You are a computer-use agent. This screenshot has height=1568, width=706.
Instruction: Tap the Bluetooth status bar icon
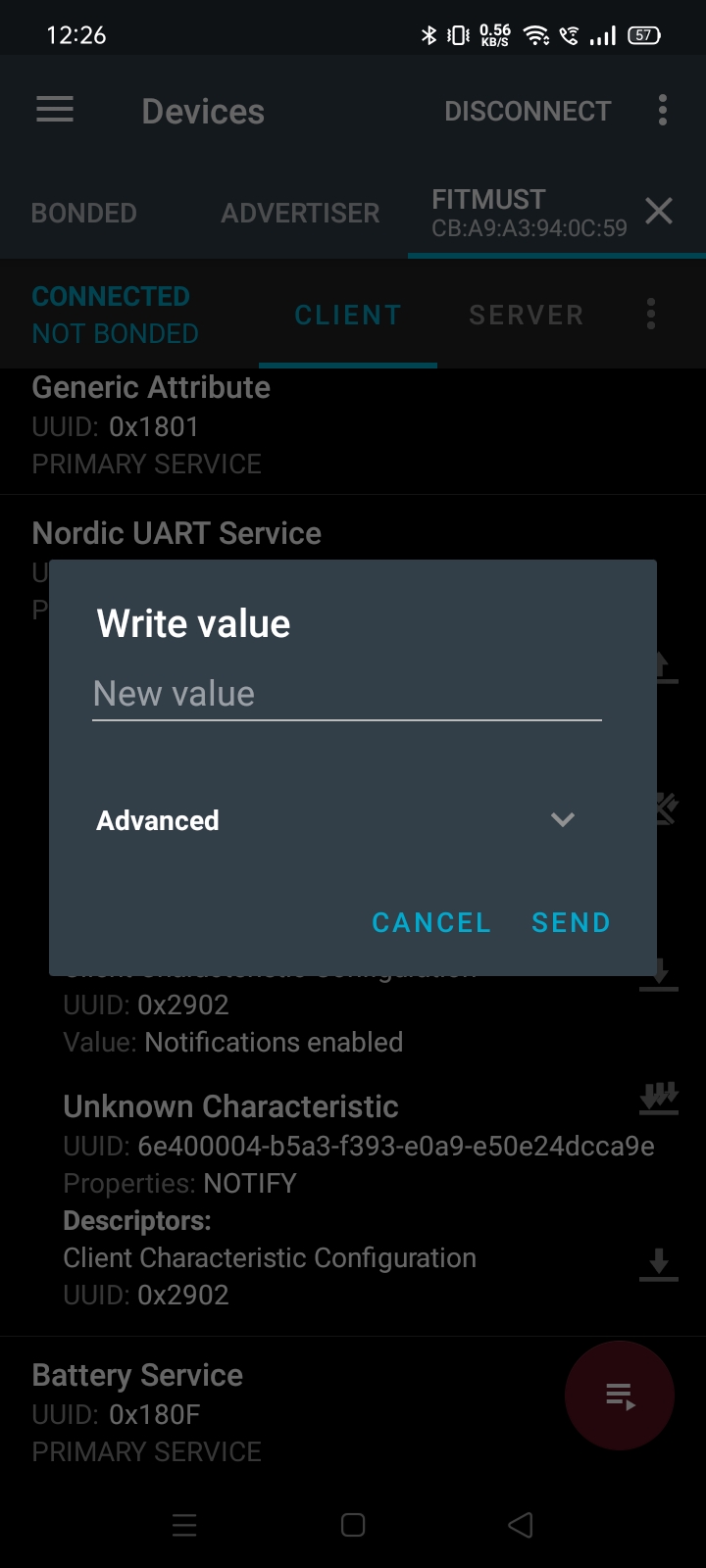pyautogui.click(x=428, y=34)
